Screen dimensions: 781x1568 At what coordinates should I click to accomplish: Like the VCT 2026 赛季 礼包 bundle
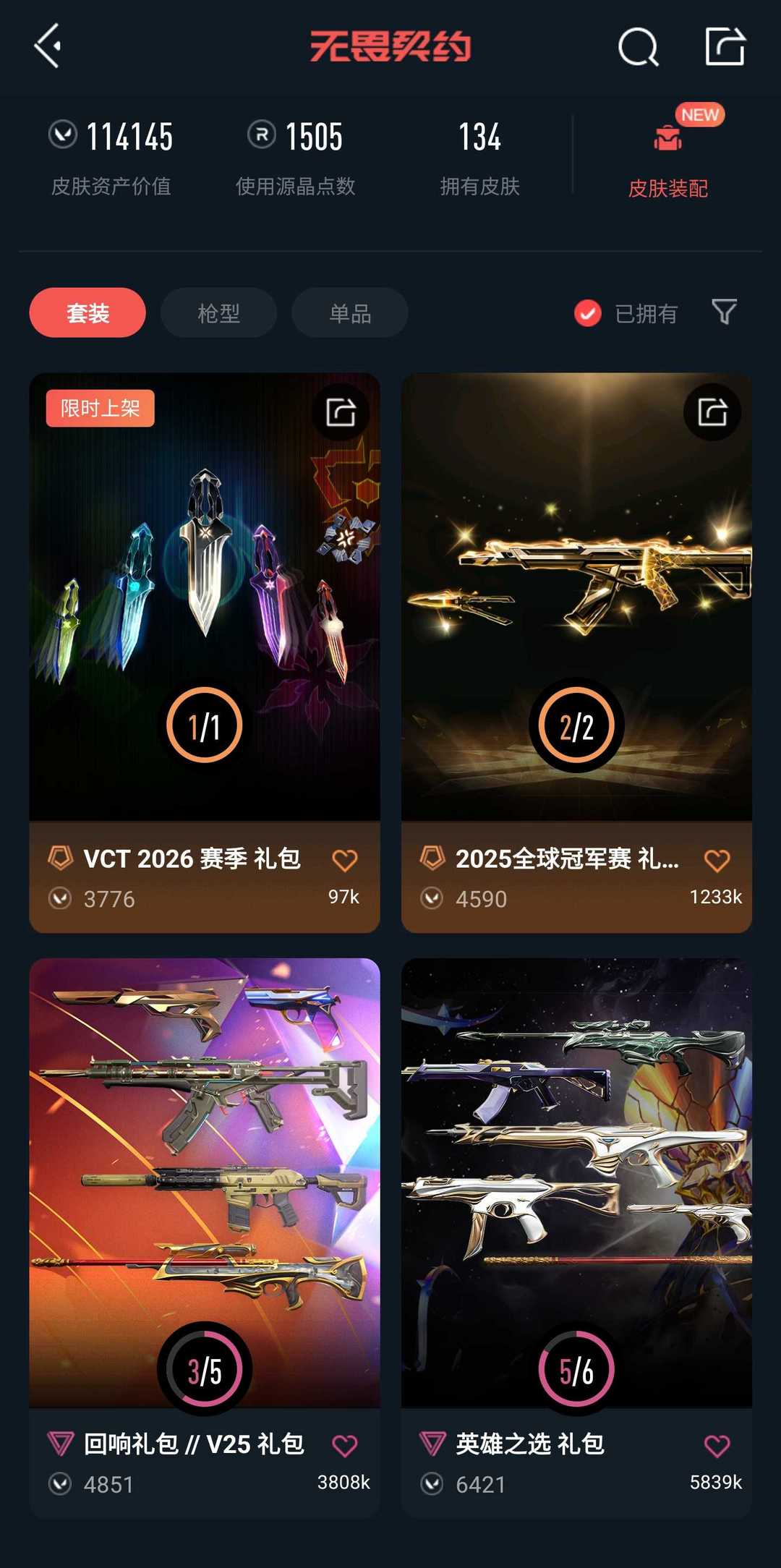[x=345, y=860]
